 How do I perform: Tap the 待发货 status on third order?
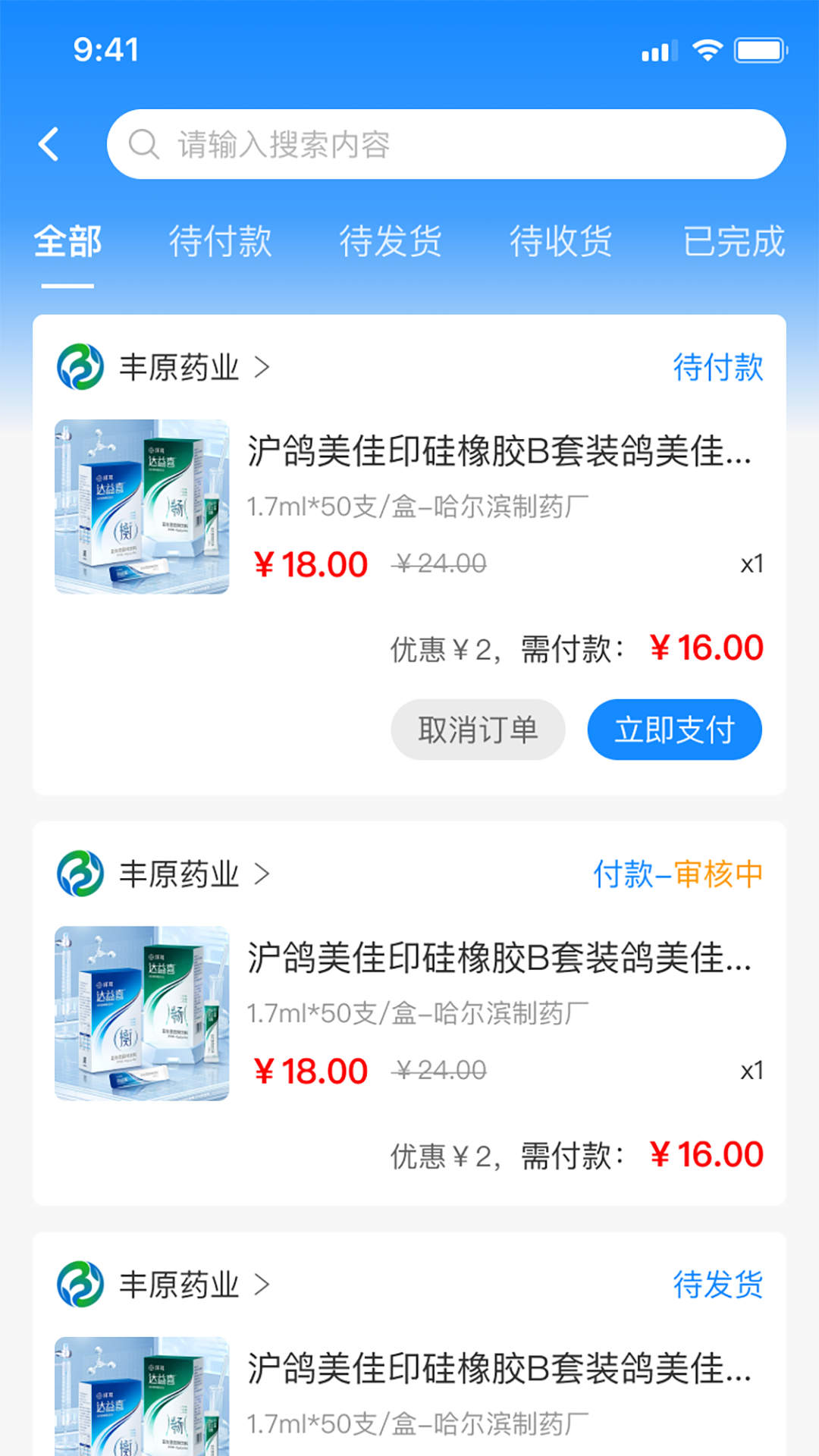(717, 1285)
